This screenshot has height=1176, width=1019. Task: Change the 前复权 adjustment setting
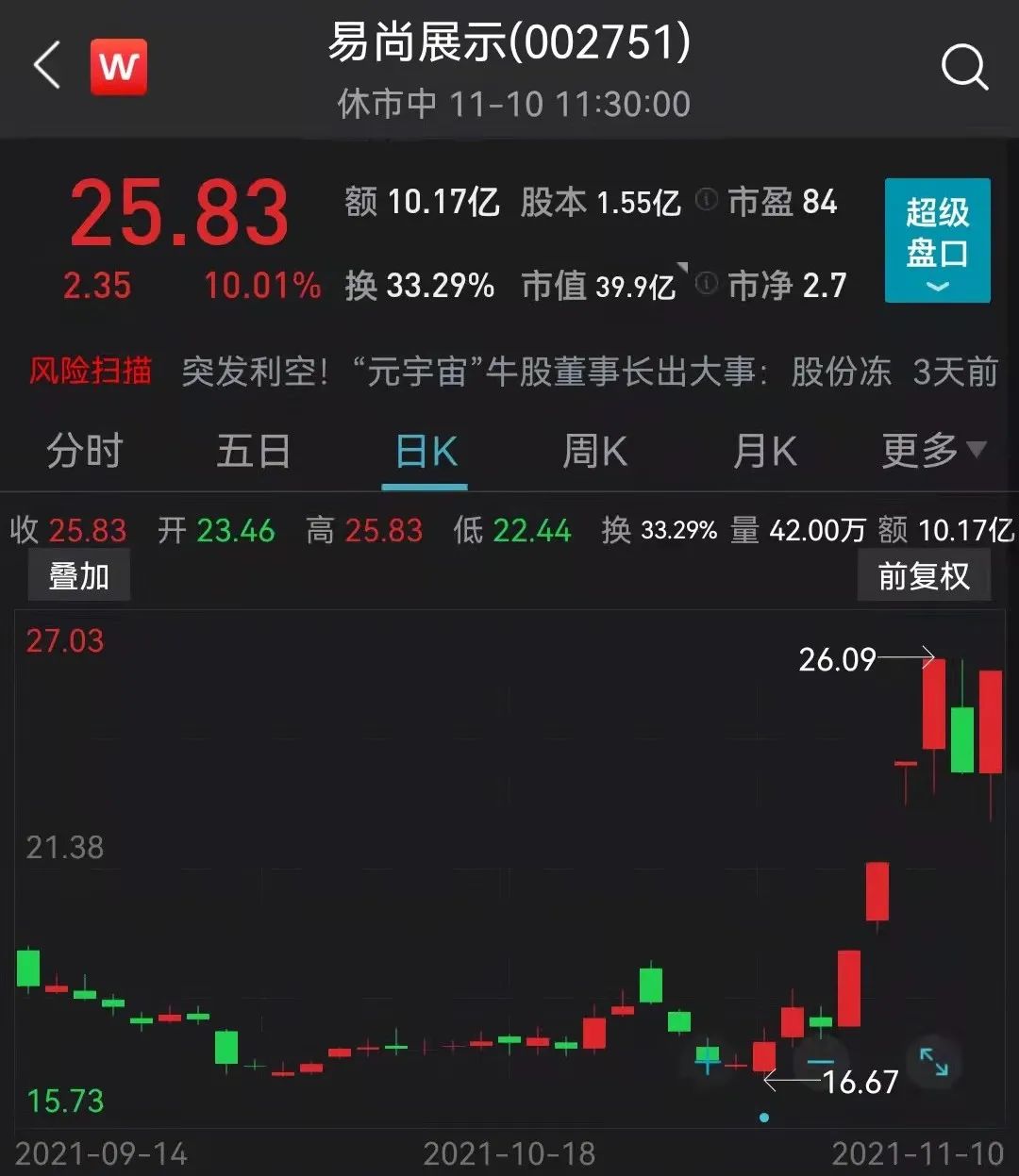[923, 576]
